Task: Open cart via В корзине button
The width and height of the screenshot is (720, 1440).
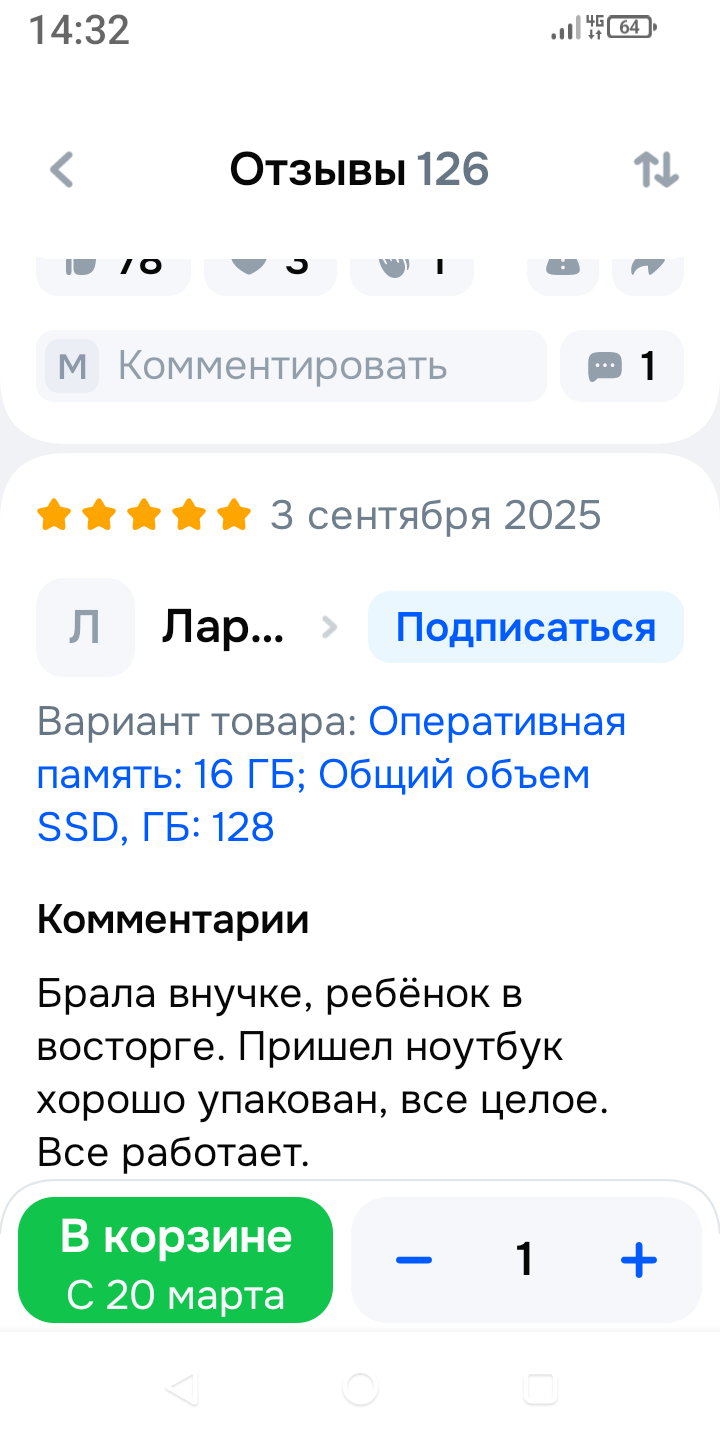Action: pos(176,1260)
